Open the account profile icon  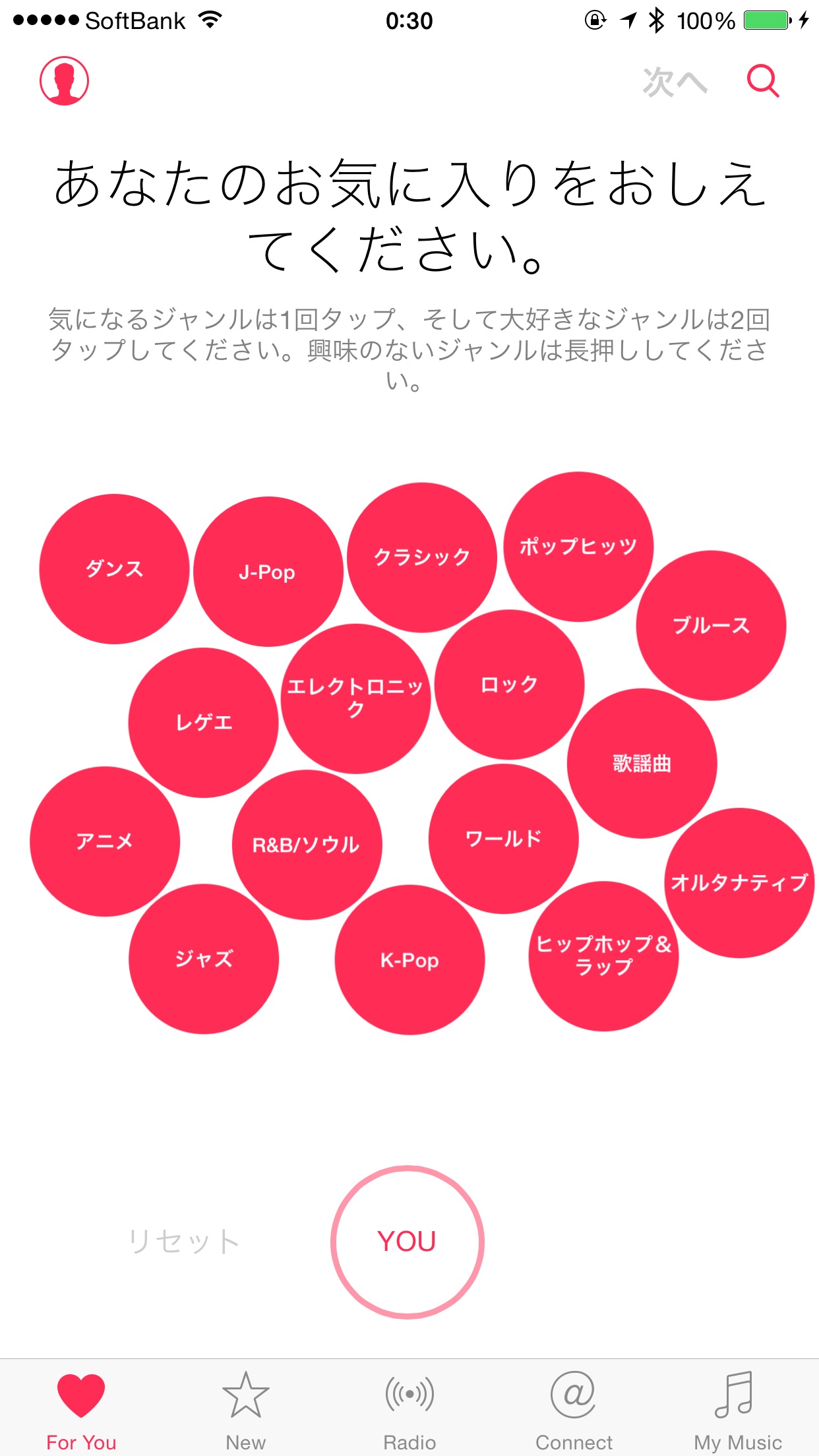64,80
